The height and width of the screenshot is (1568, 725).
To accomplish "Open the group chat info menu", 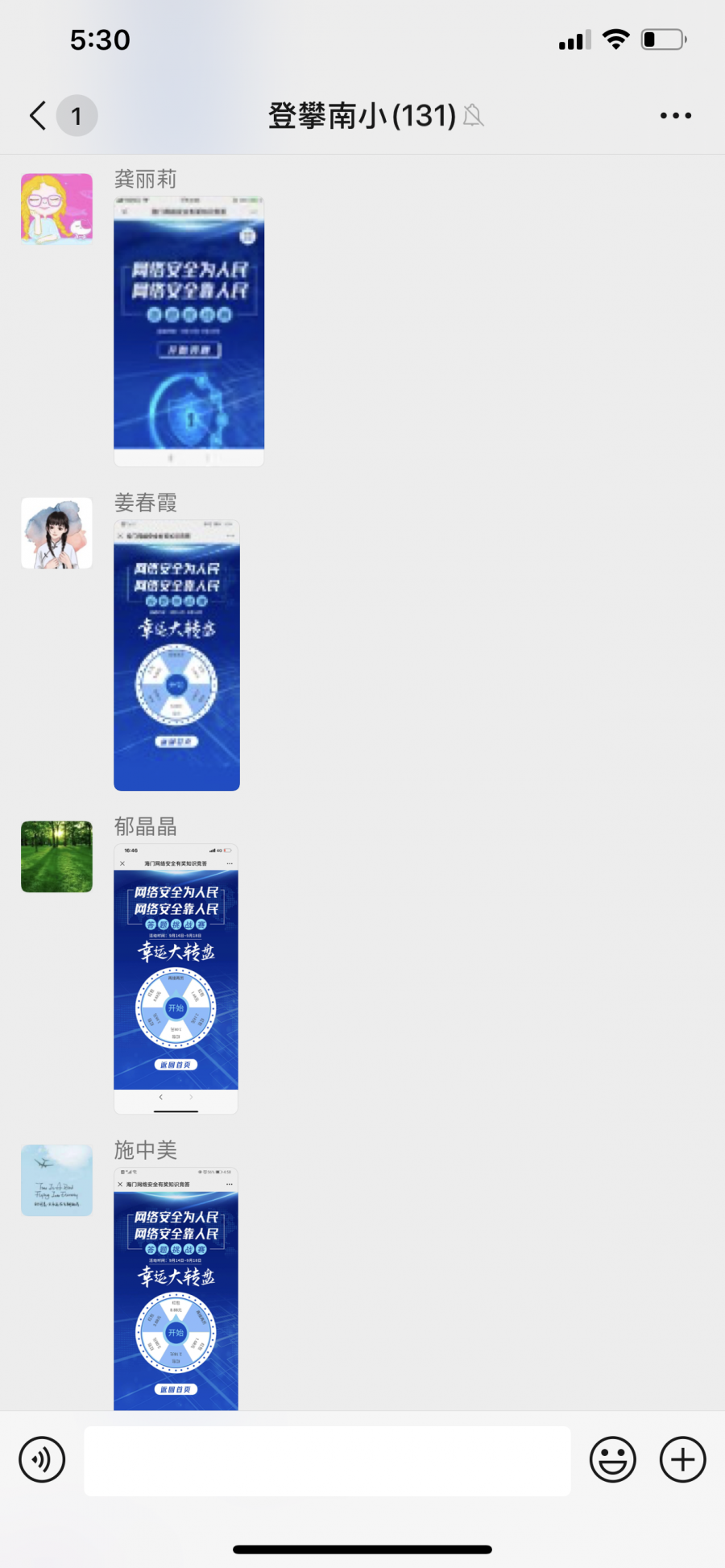I will pyautogui.click(x=675, y=116).
